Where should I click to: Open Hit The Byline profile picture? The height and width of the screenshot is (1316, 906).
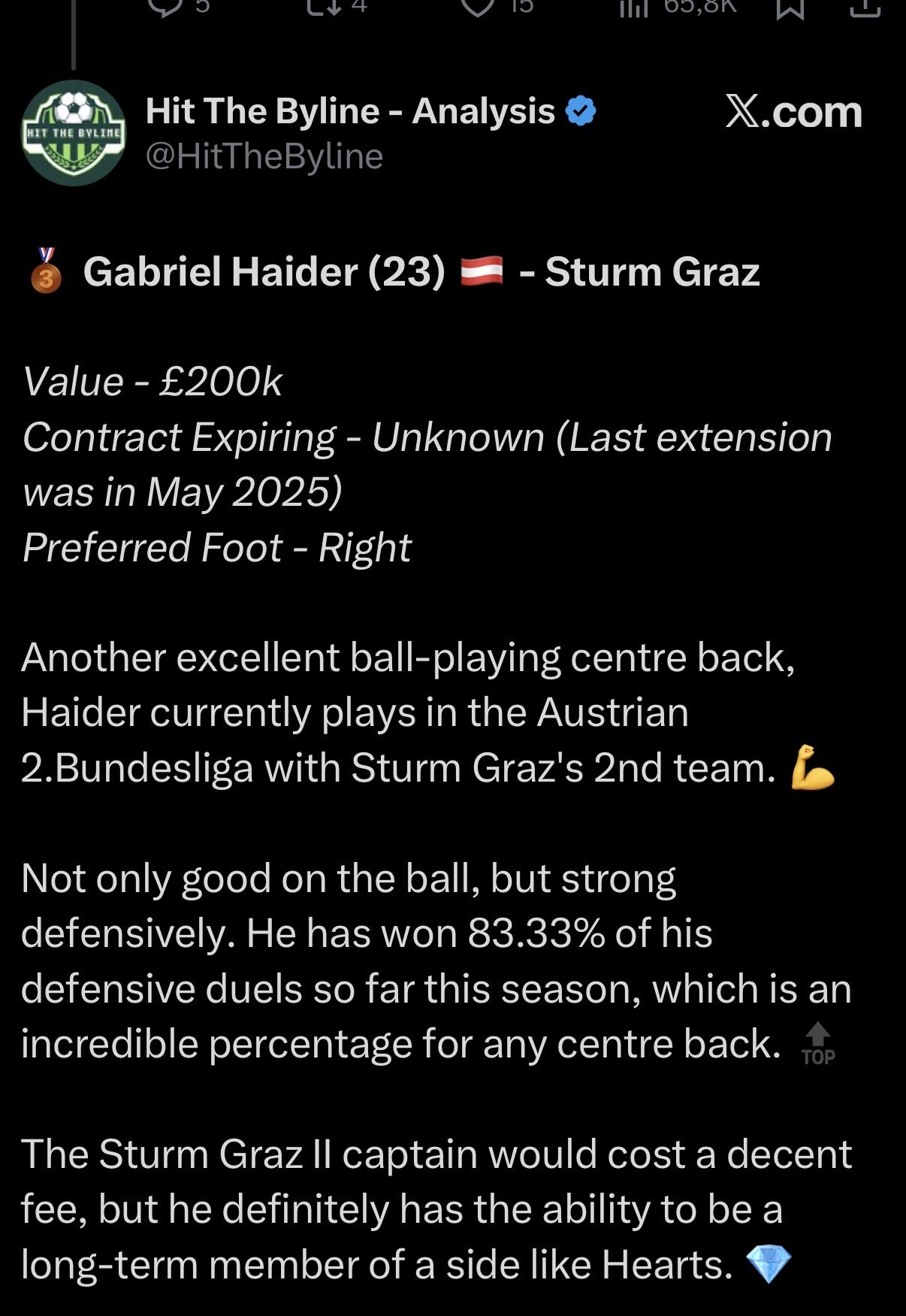[73, 133]
